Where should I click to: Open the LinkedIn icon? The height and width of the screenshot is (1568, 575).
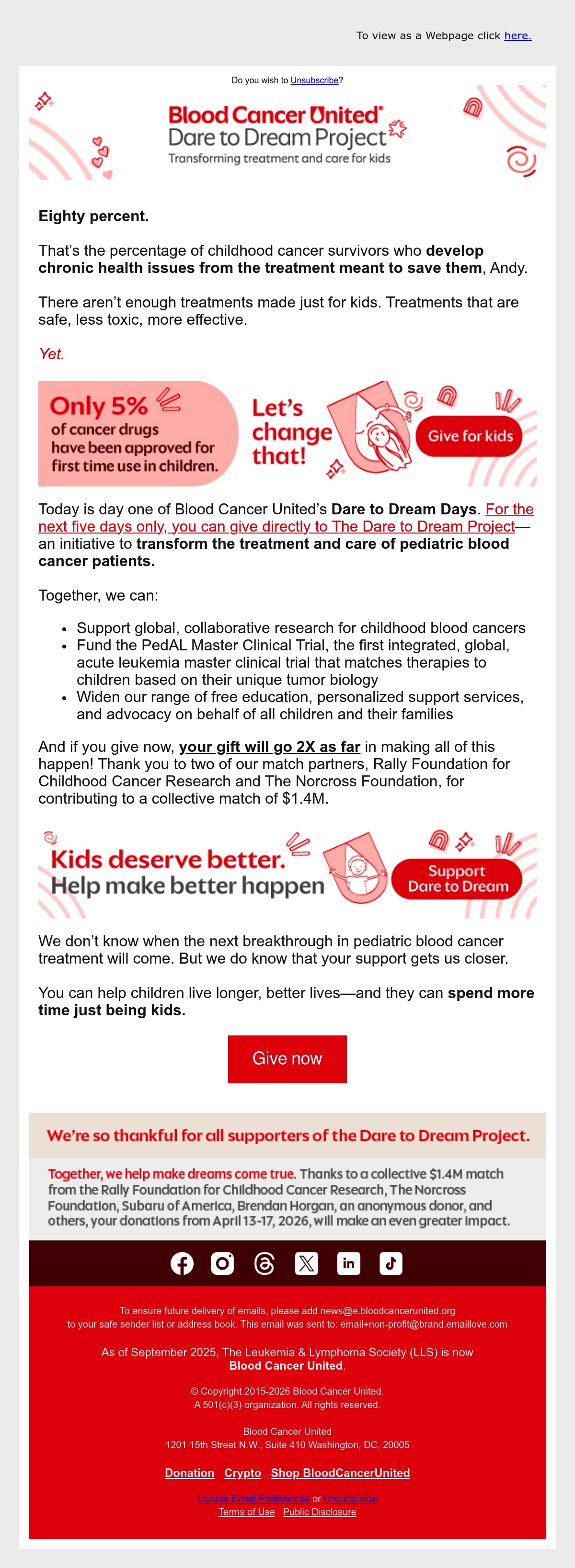coord(348,1263)
